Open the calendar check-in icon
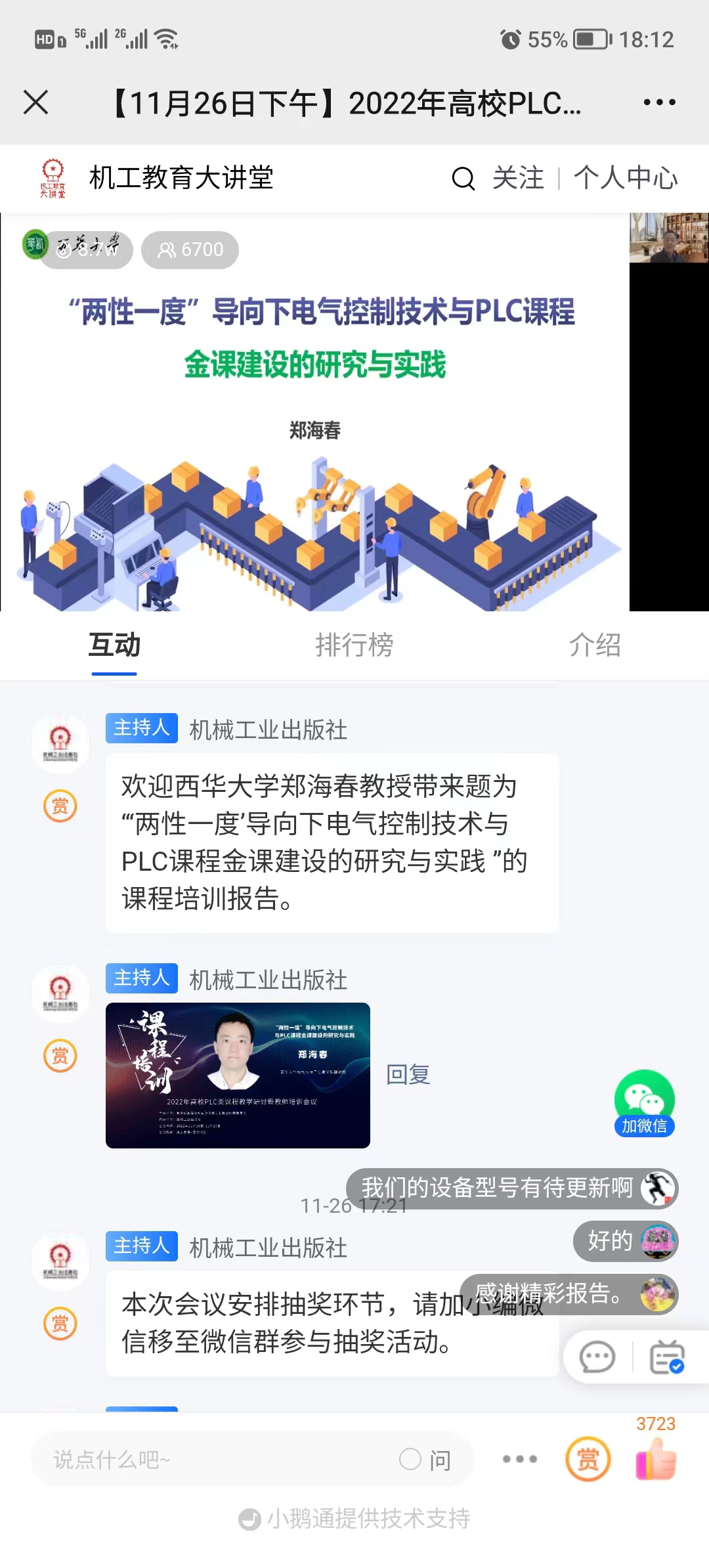Viewport: 709px width, 1568px height. click(x=666, y=1358)
